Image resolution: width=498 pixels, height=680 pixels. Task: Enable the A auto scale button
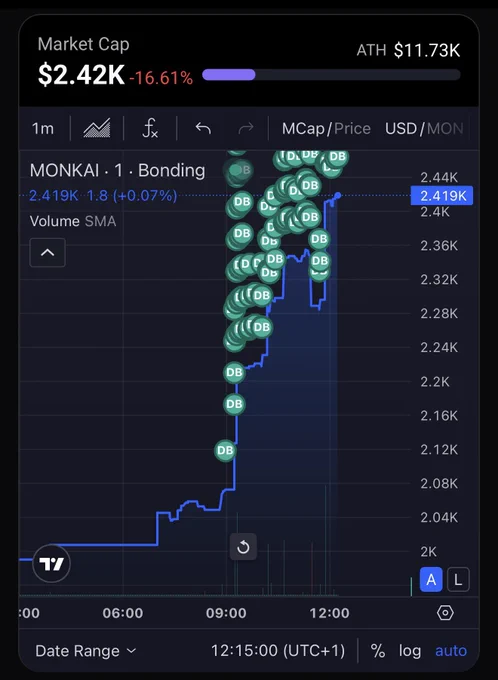[x=431, y=580]
